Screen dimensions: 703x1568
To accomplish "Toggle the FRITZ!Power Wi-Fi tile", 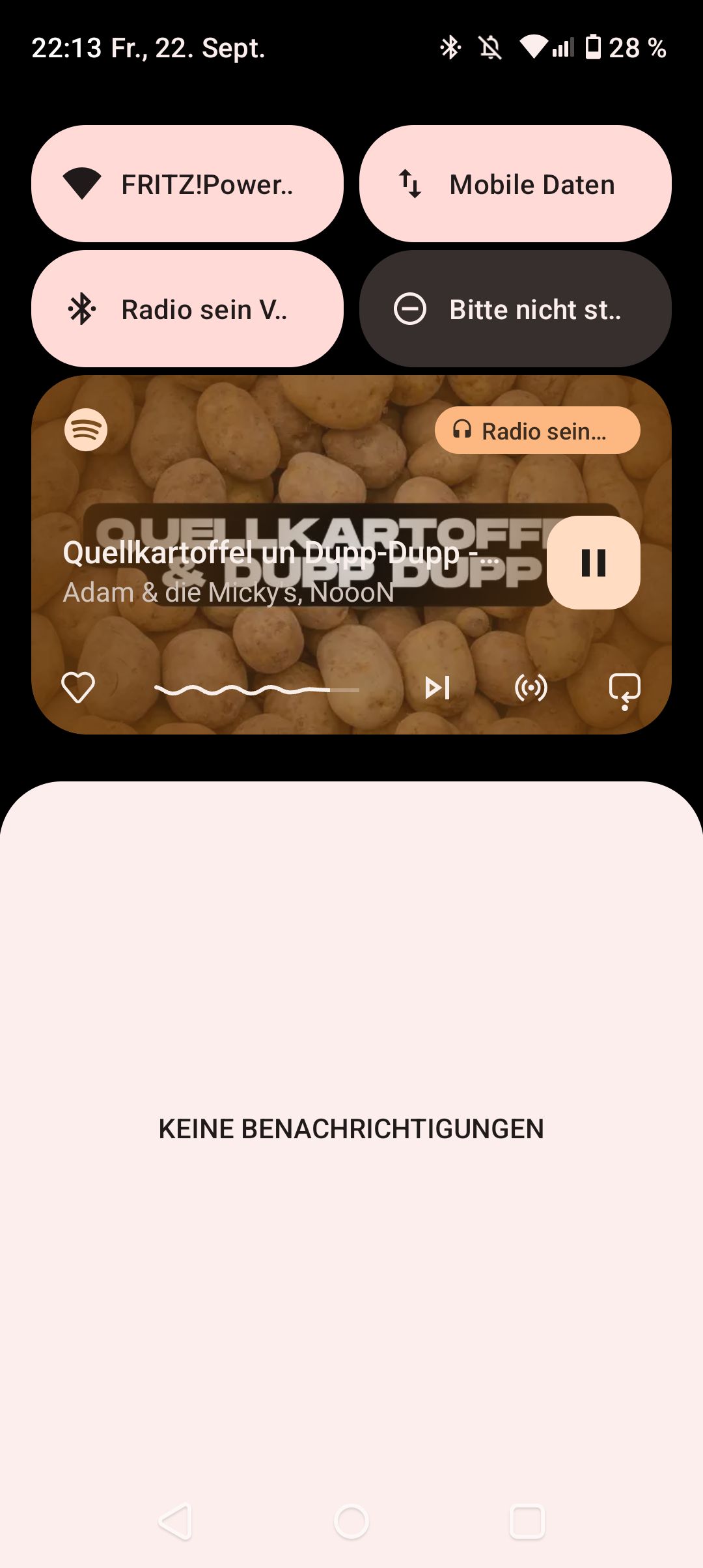I will click(187, 184).
